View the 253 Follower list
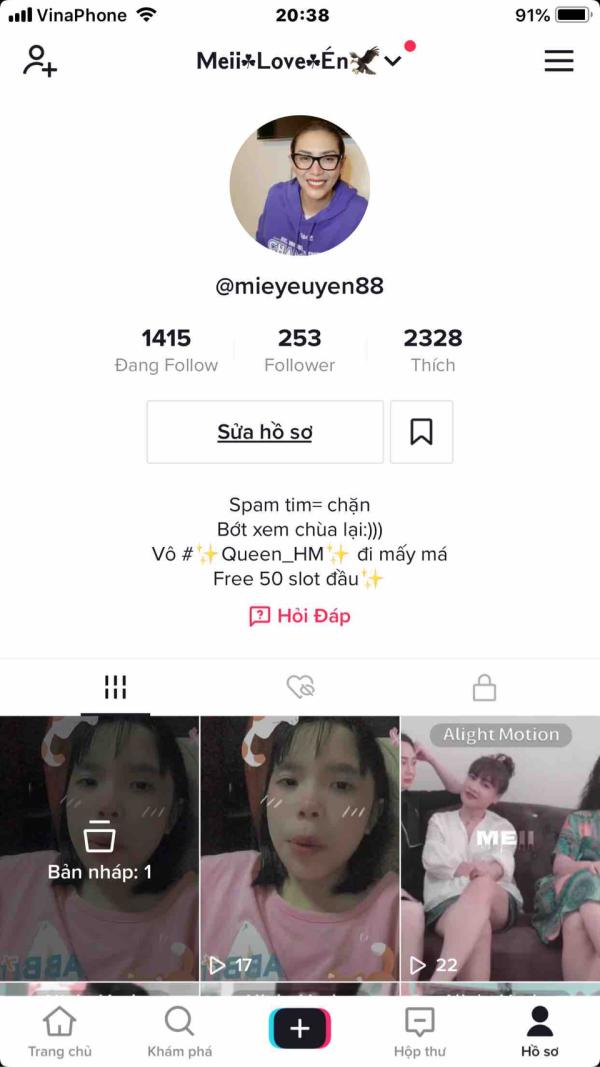The height and width of the screenshot is (1067, 600). (x=300, y=350)
